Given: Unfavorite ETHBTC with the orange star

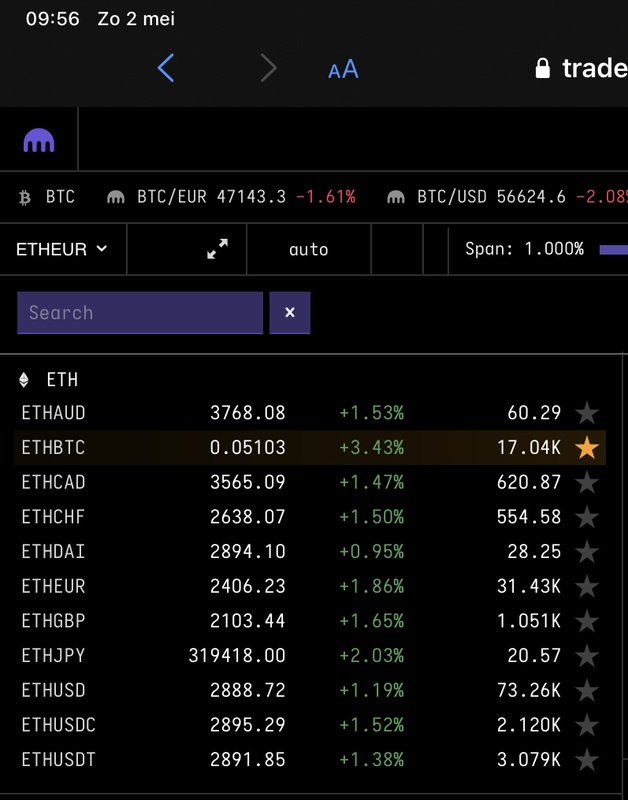Looking at the screenshot, I should (587, 448).
